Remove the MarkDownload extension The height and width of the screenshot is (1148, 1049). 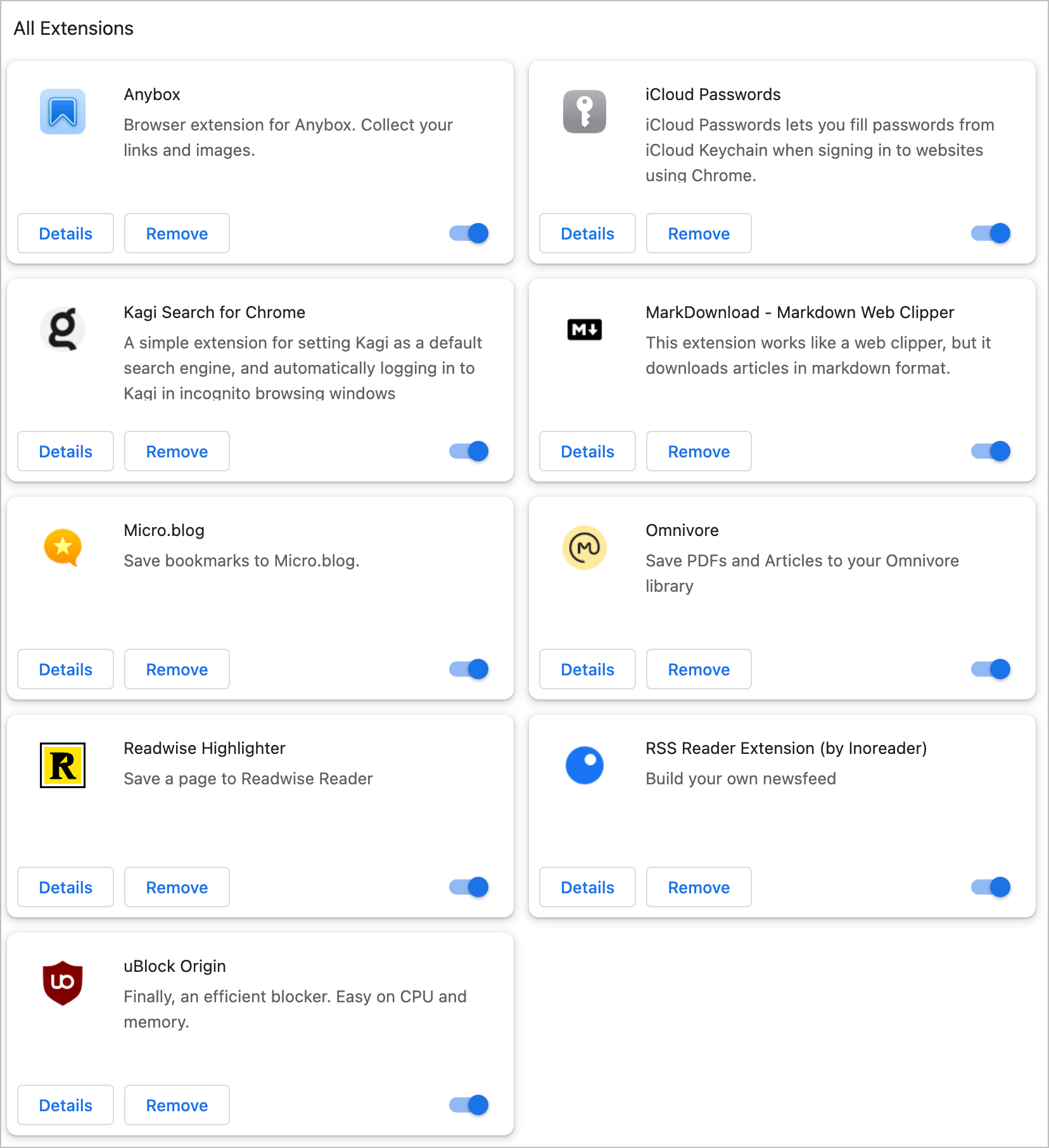pyautogui.click(x=699, y=452)
